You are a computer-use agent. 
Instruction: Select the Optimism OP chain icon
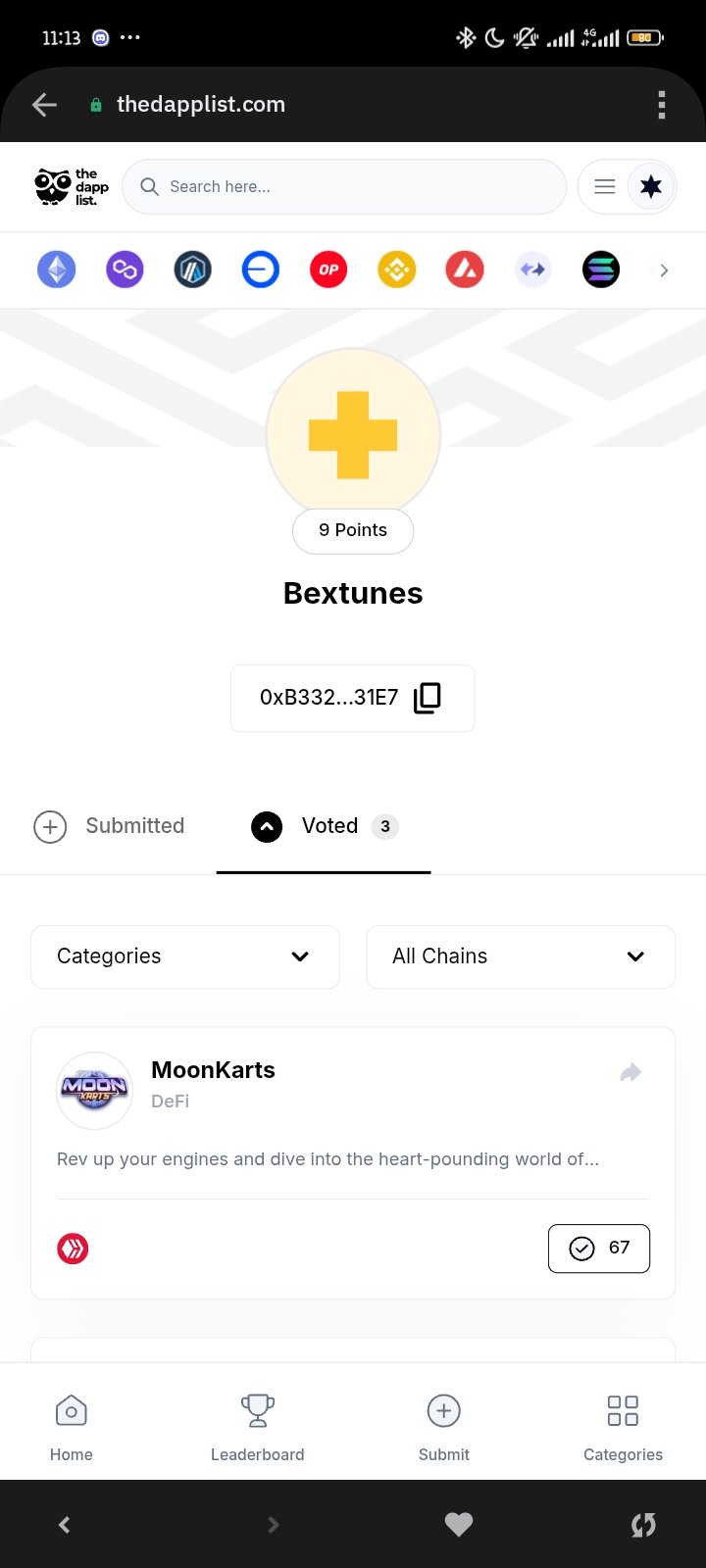pos(328,269)
